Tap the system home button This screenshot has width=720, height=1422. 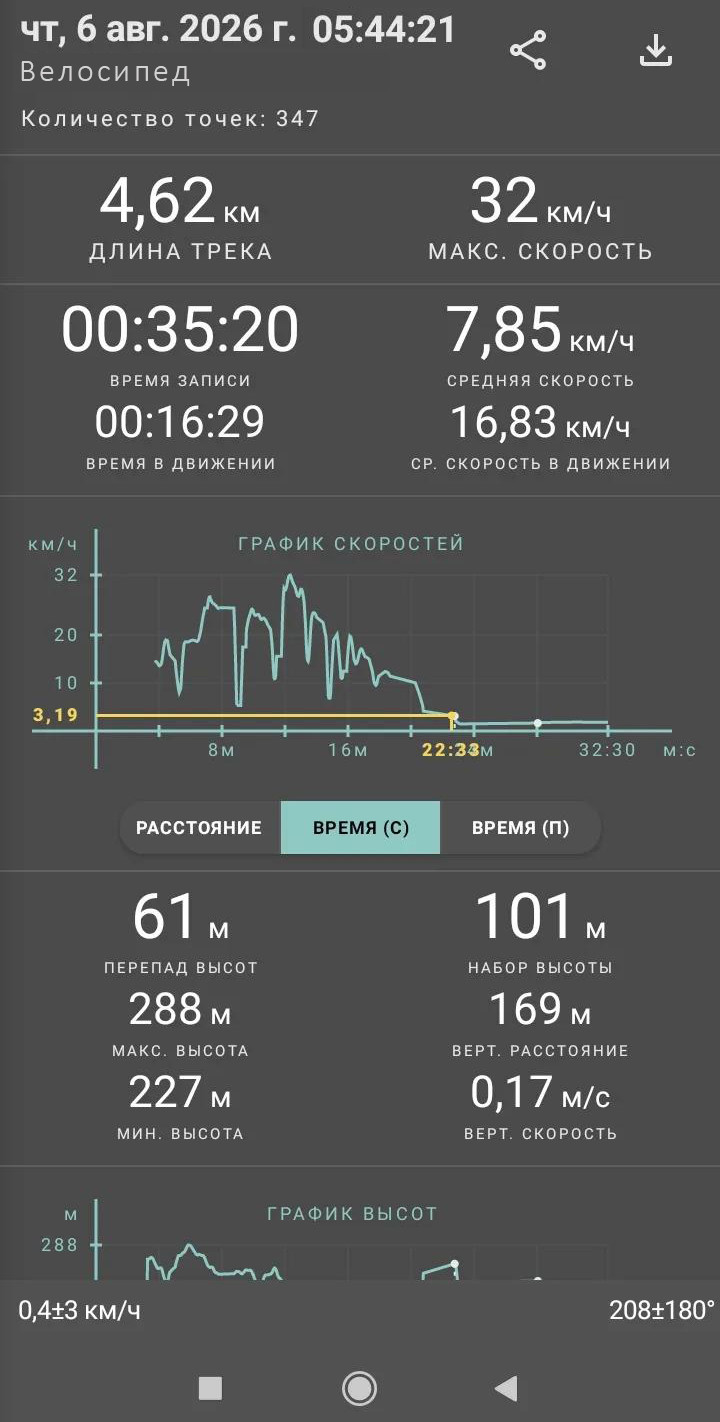359,1387
